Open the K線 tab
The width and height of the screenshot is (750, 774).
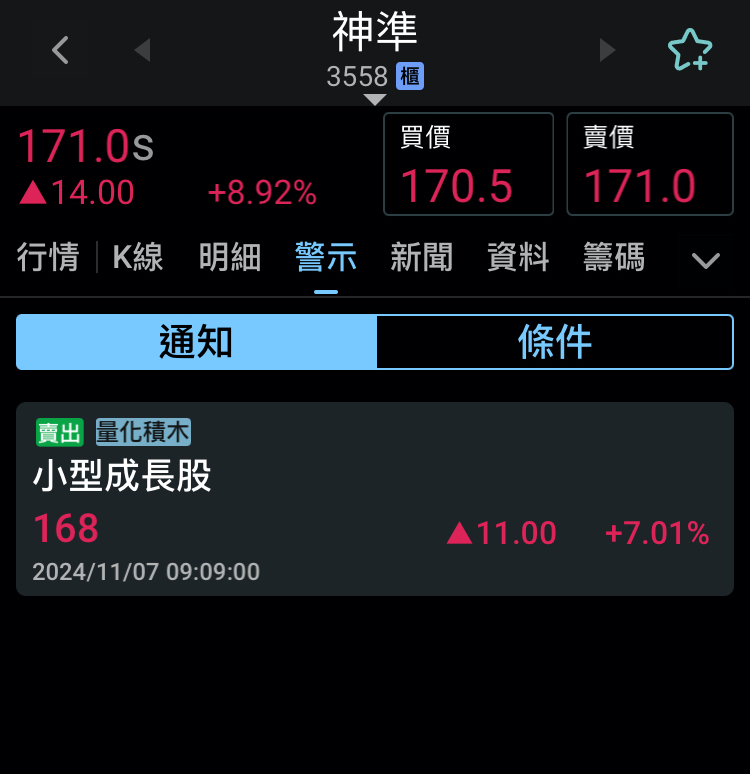click(138, 258)
